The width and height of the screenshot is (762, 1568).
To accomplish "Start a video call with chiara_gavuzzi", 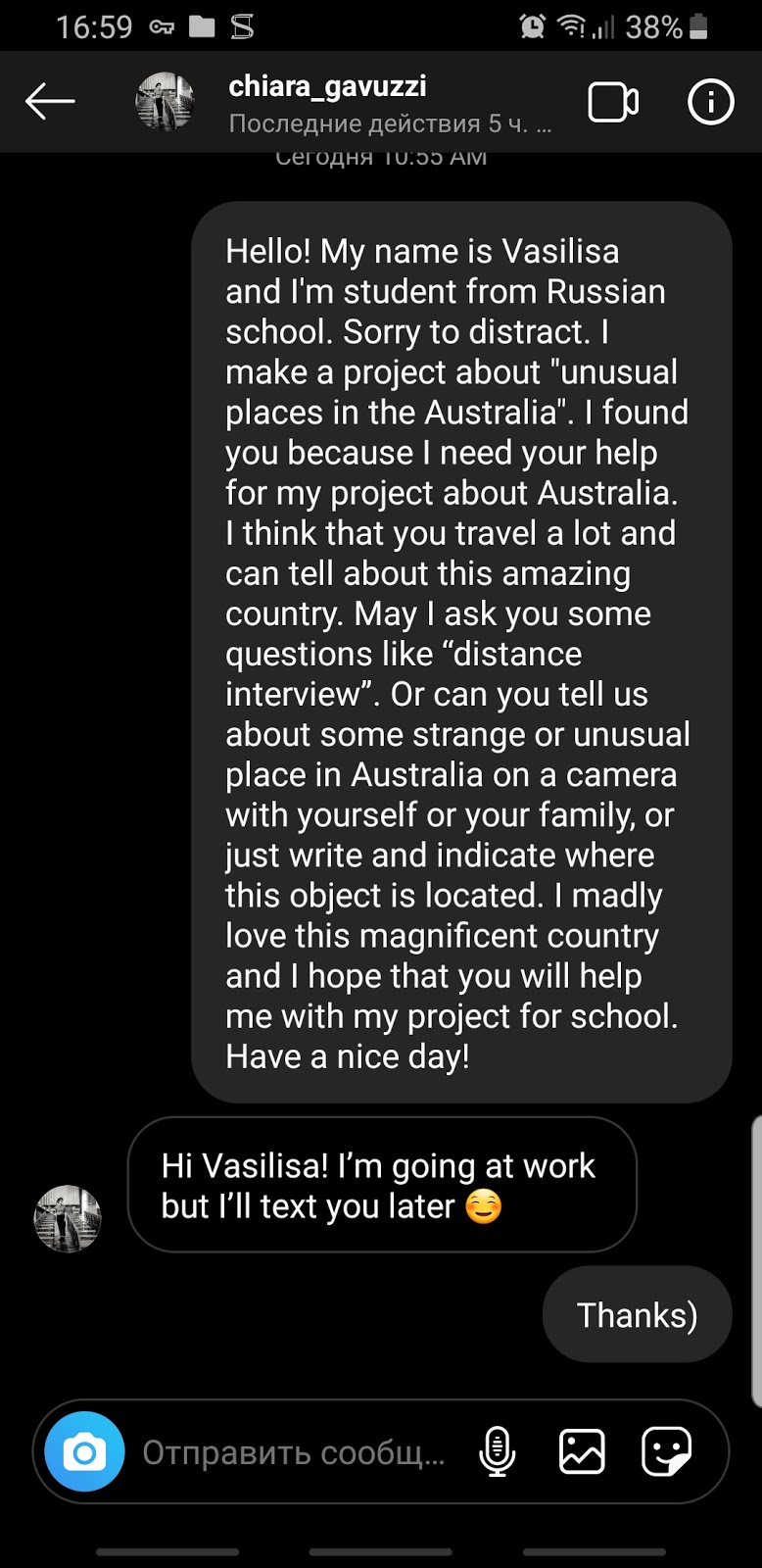I will point(613,102).
